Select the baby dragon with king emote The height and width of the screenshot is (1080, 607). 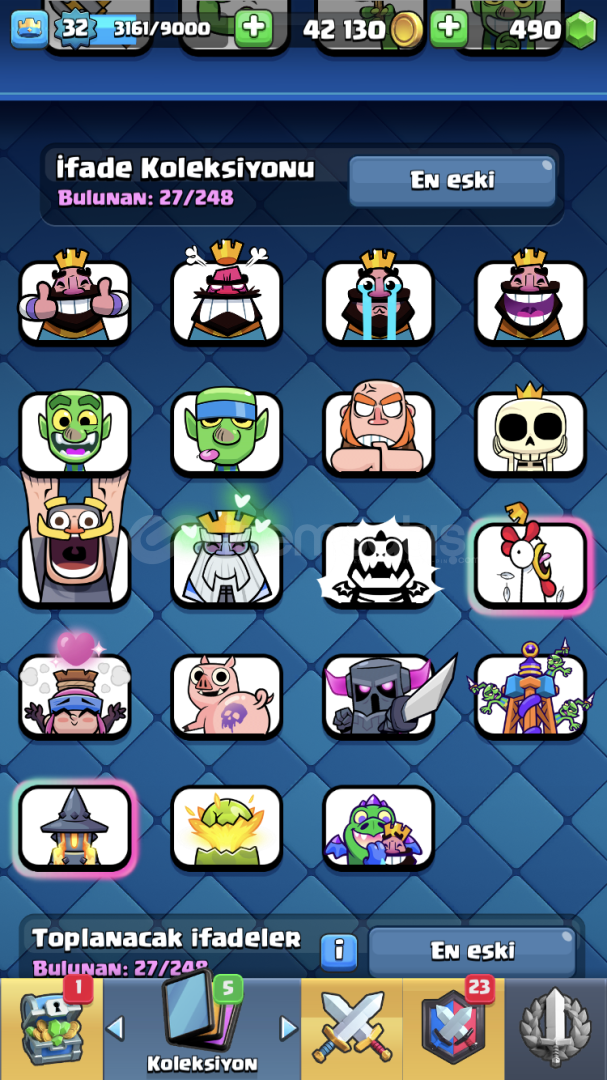378,827
